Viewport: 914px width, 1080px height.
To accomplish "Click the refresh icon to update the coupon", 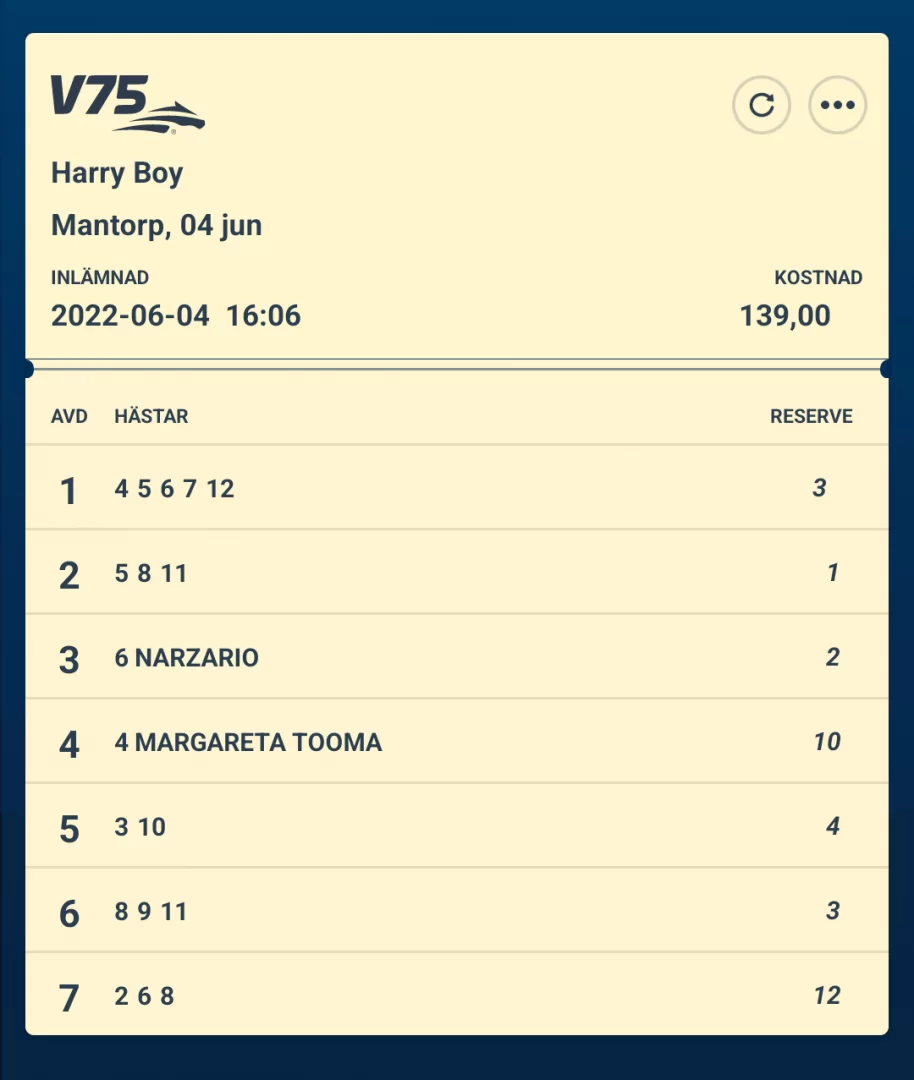I will coord(761,104).
